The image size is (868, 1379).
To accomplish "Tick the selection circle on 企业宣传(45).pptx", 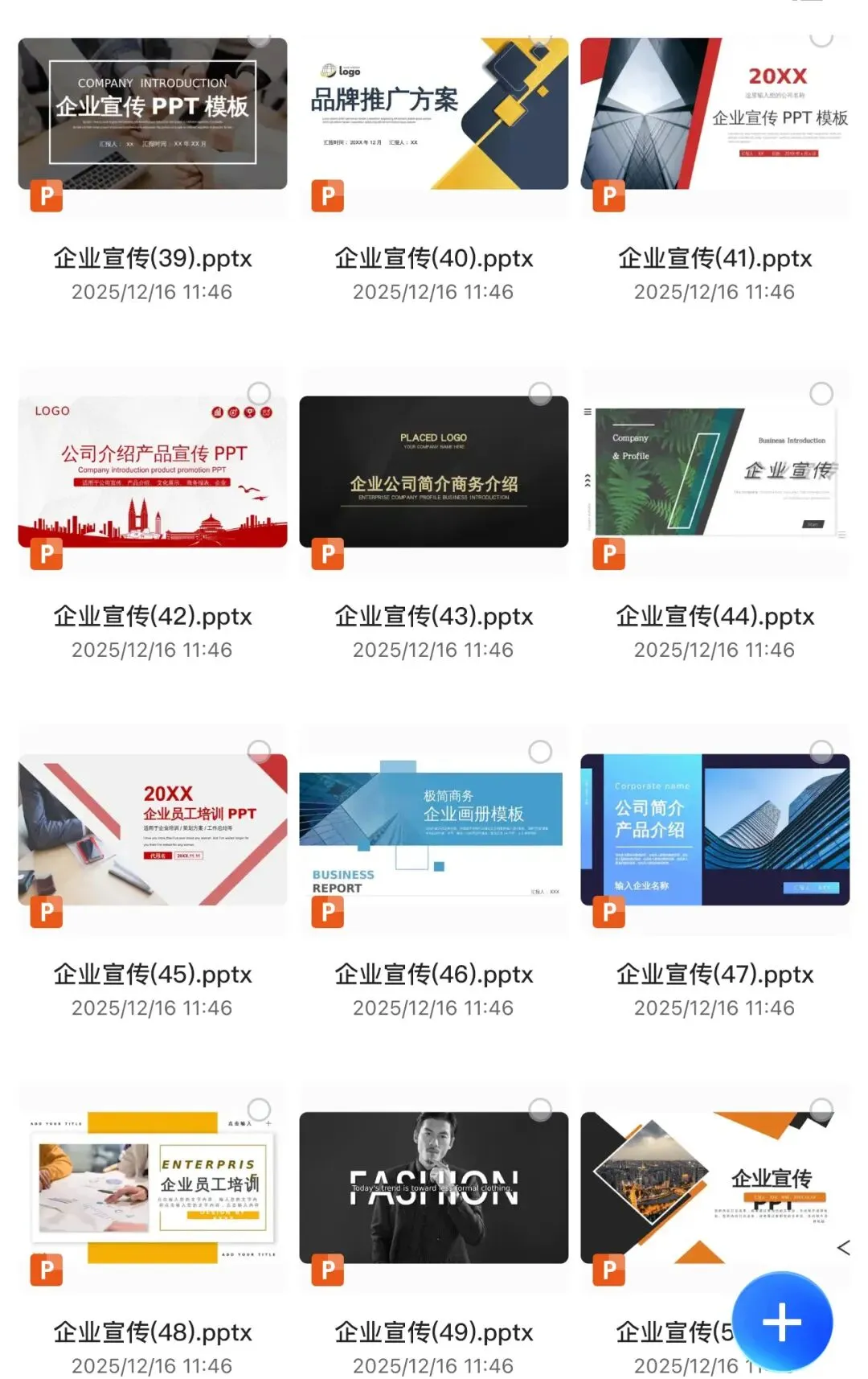I will click(x=259, y=752).
